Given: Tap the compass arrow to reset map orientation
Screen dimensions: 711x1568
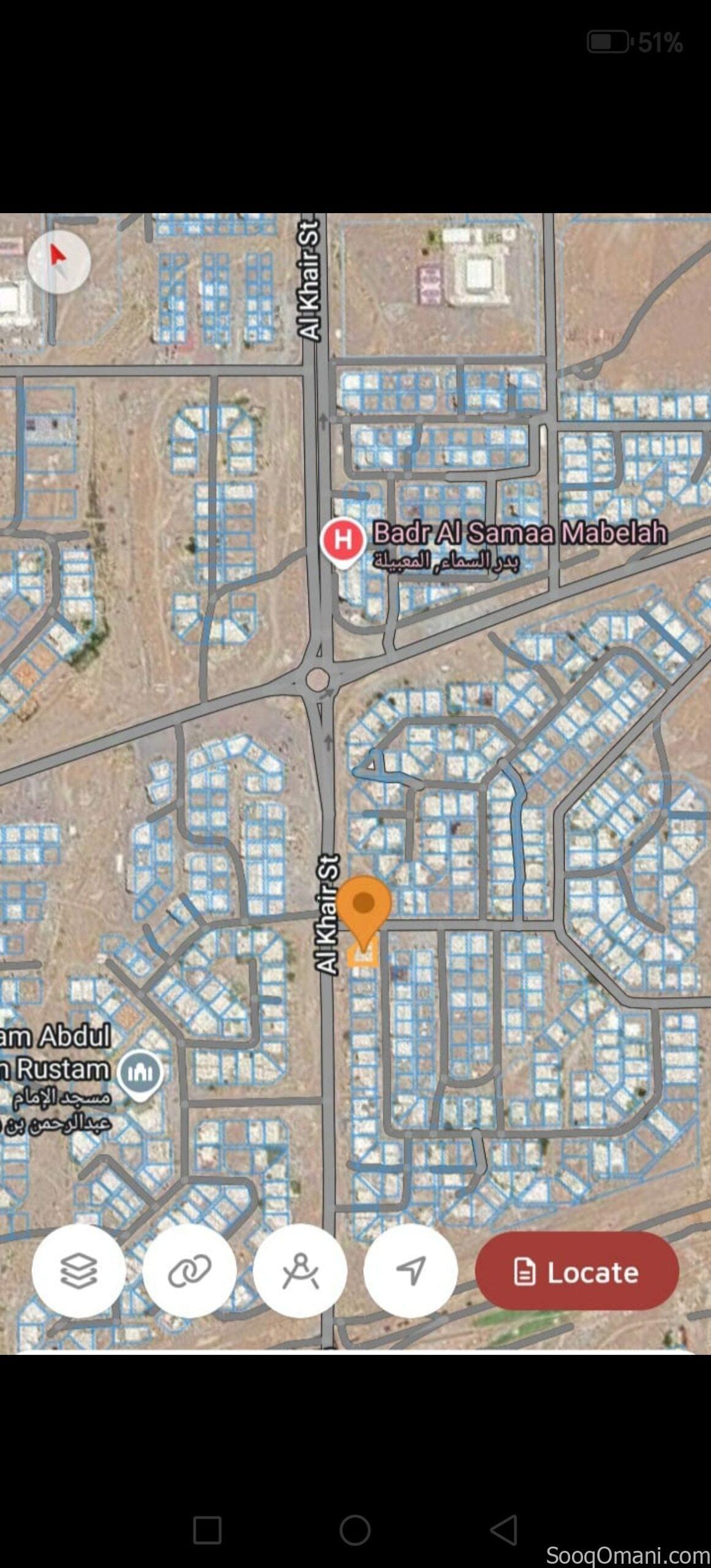Looking at the screenshot, I should [59, 262].
